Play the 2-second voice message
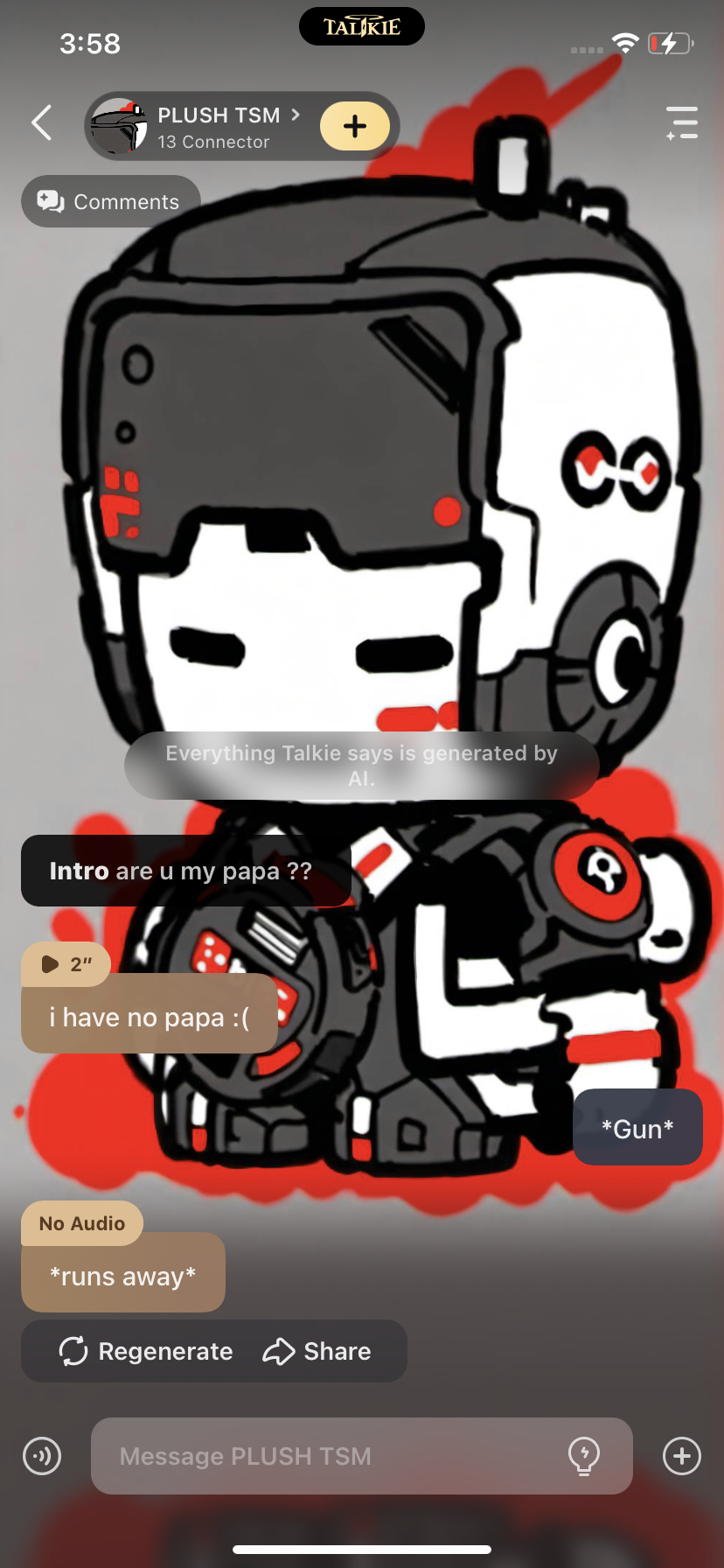Screen dimensions: 724x1568 [x=66, y=964]
